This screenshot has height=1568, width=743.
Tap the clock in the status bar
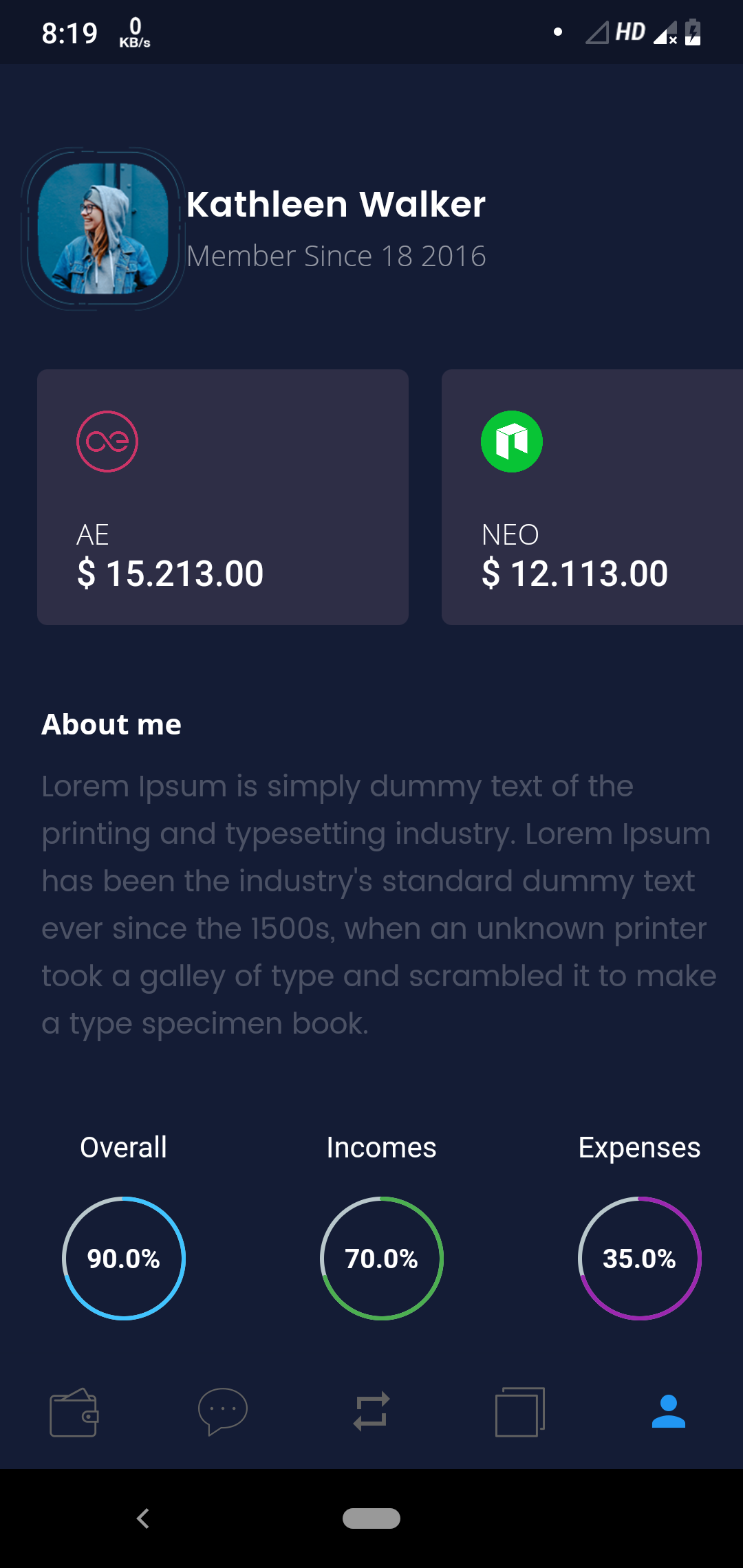click(x=69, y=32)
